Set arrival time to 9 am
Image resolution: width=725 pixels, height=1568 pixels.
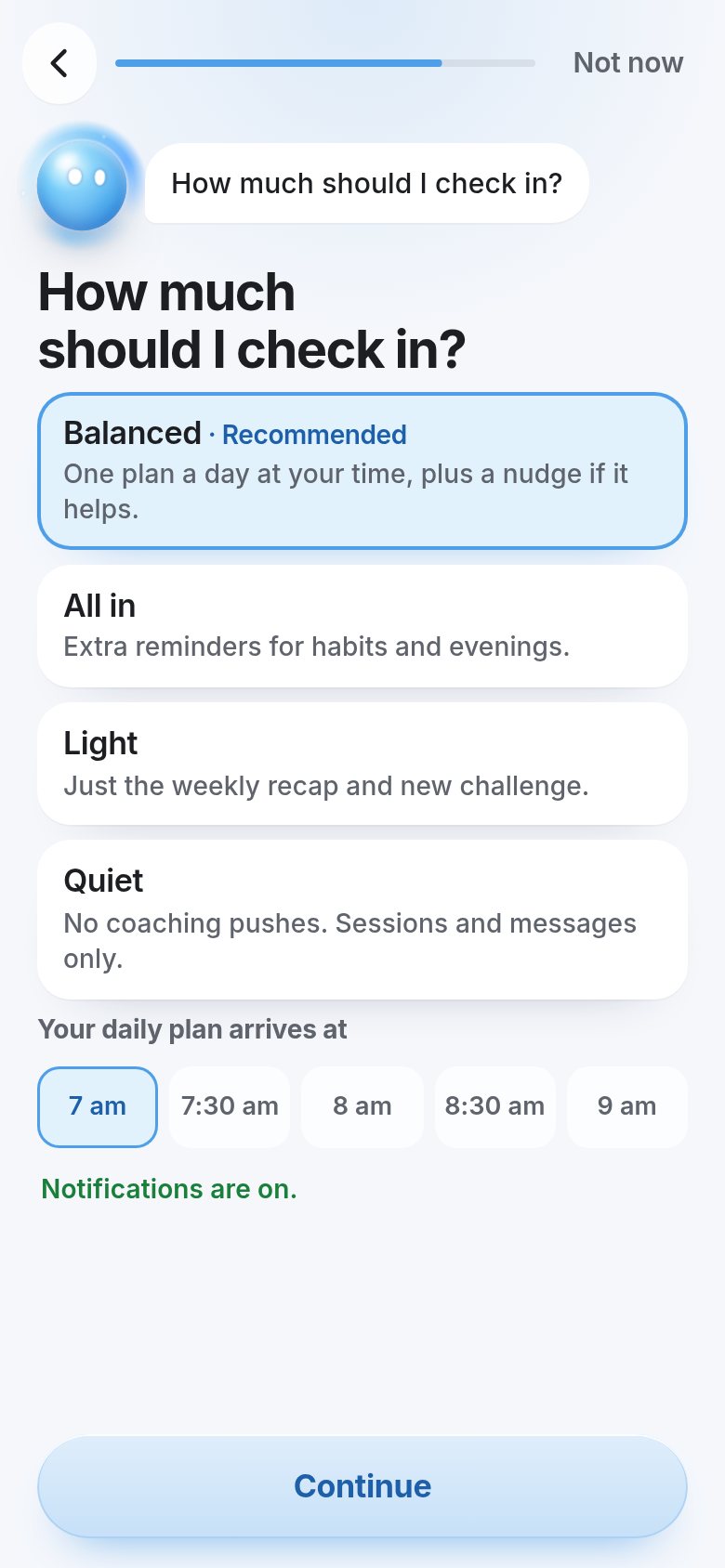click(x=627, y=1106)
